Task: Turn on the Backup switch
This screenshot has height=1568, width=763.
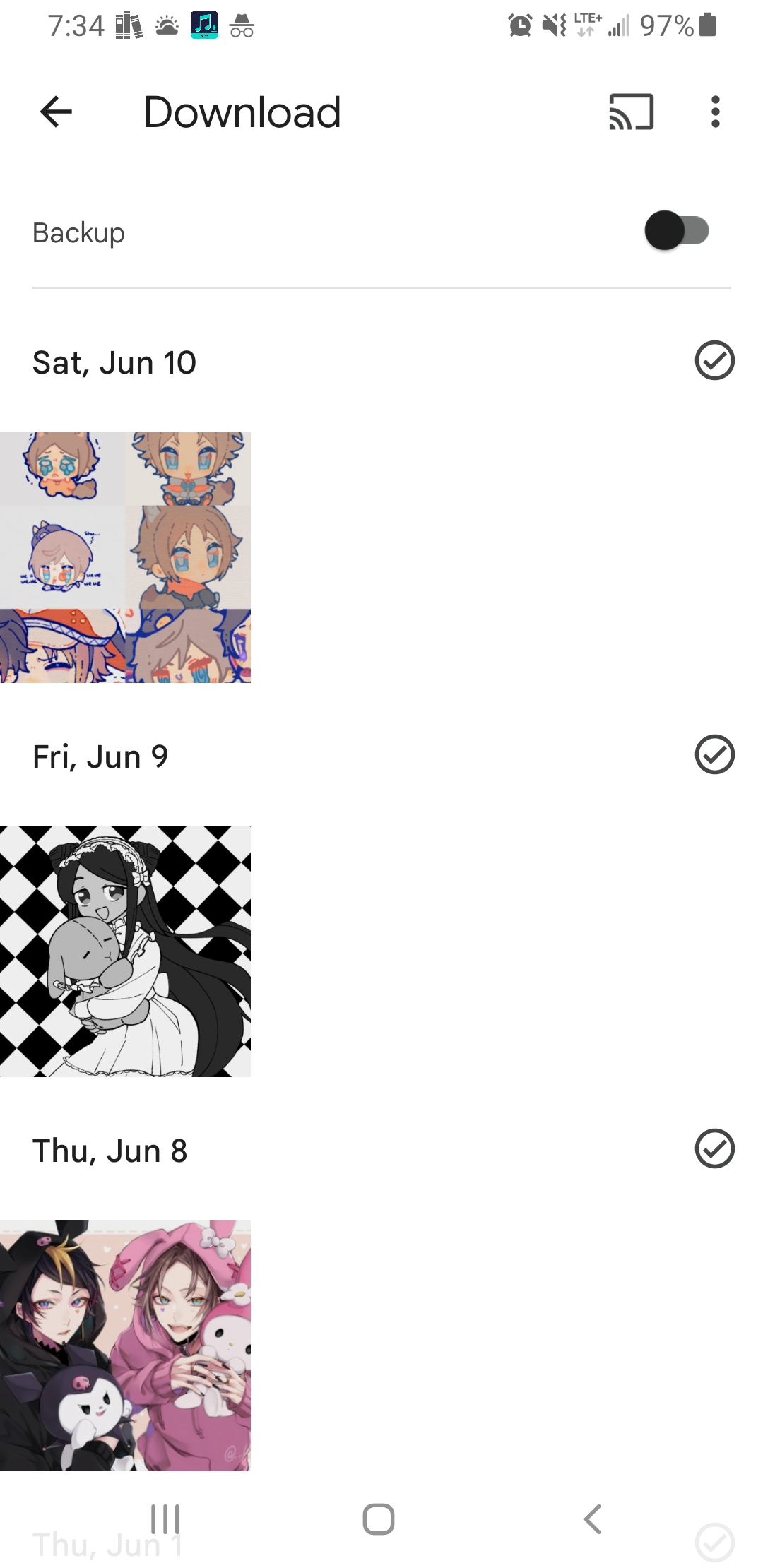Action: pos(676,231)
